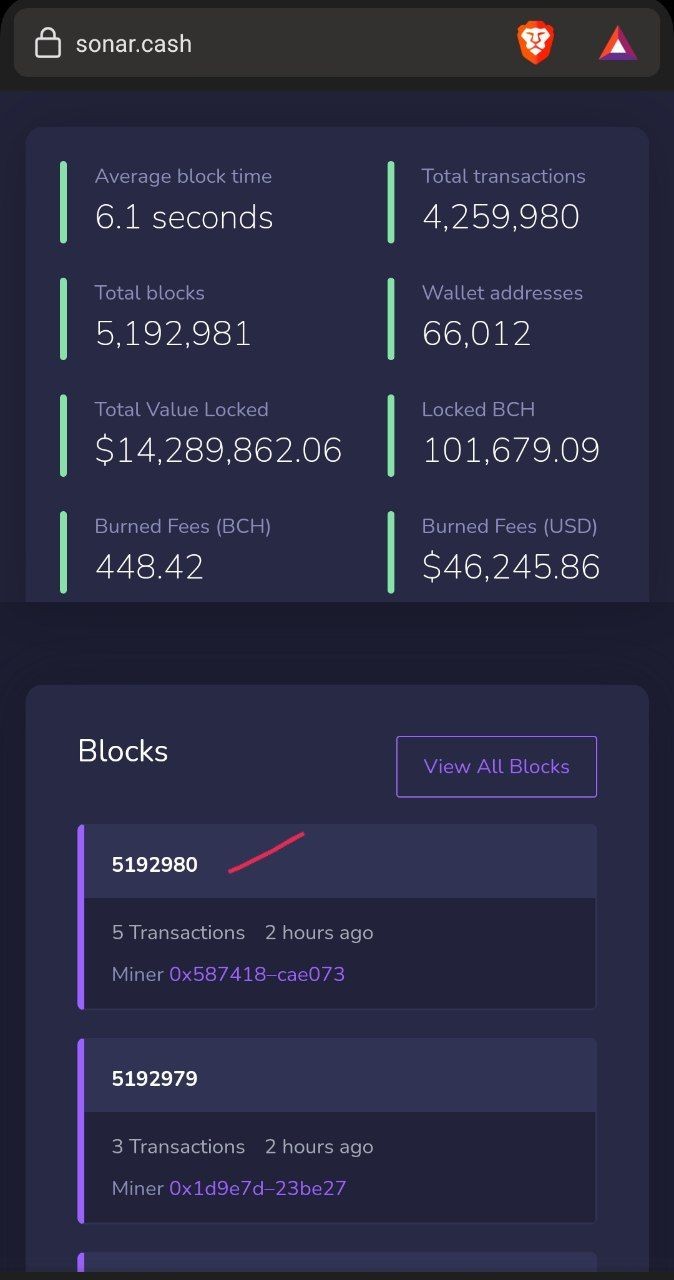The height and width of the screenshot is (1280, 674).
Task: Open miner address 0x587418–cae073
Action: coord(257,974)
